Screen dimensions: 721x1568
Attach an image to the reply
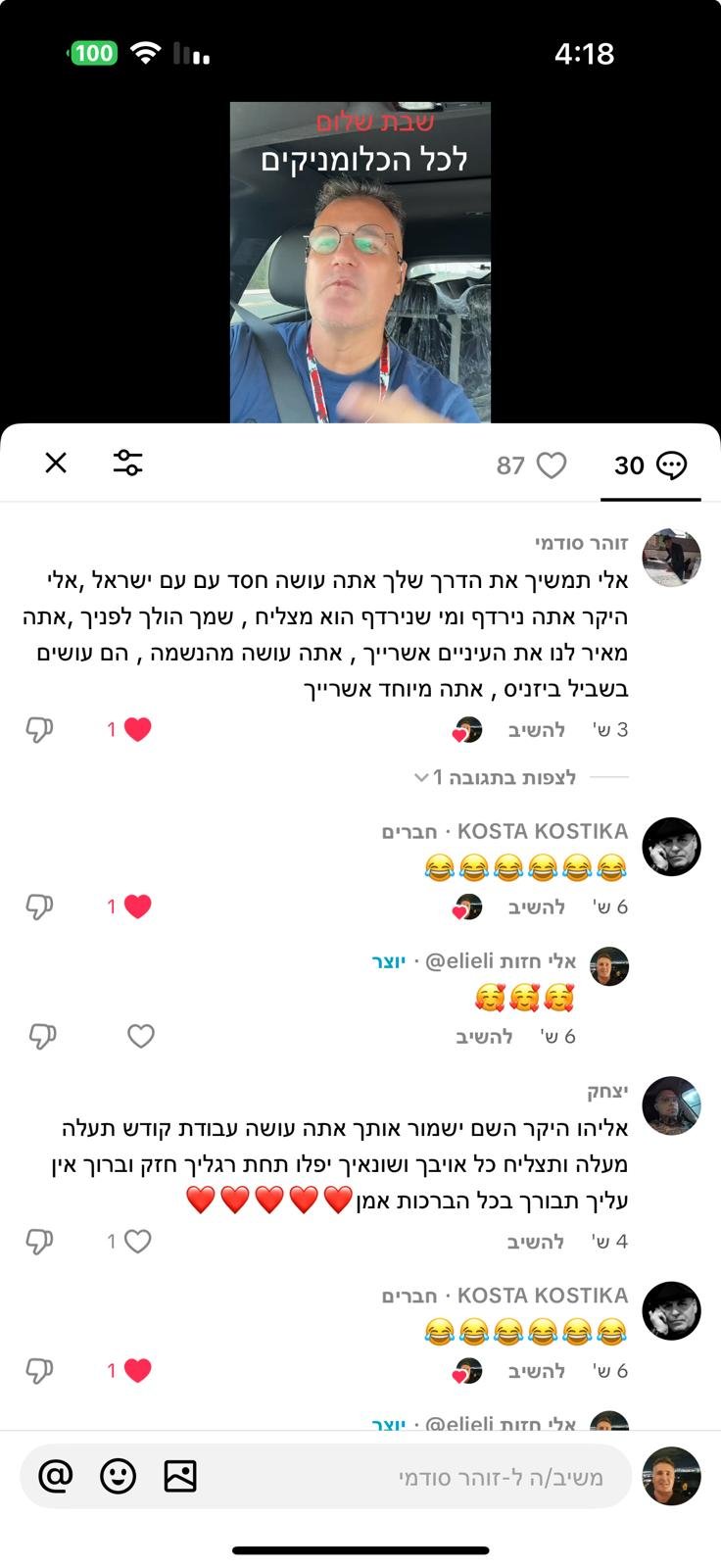click(x=180, y=1475)
